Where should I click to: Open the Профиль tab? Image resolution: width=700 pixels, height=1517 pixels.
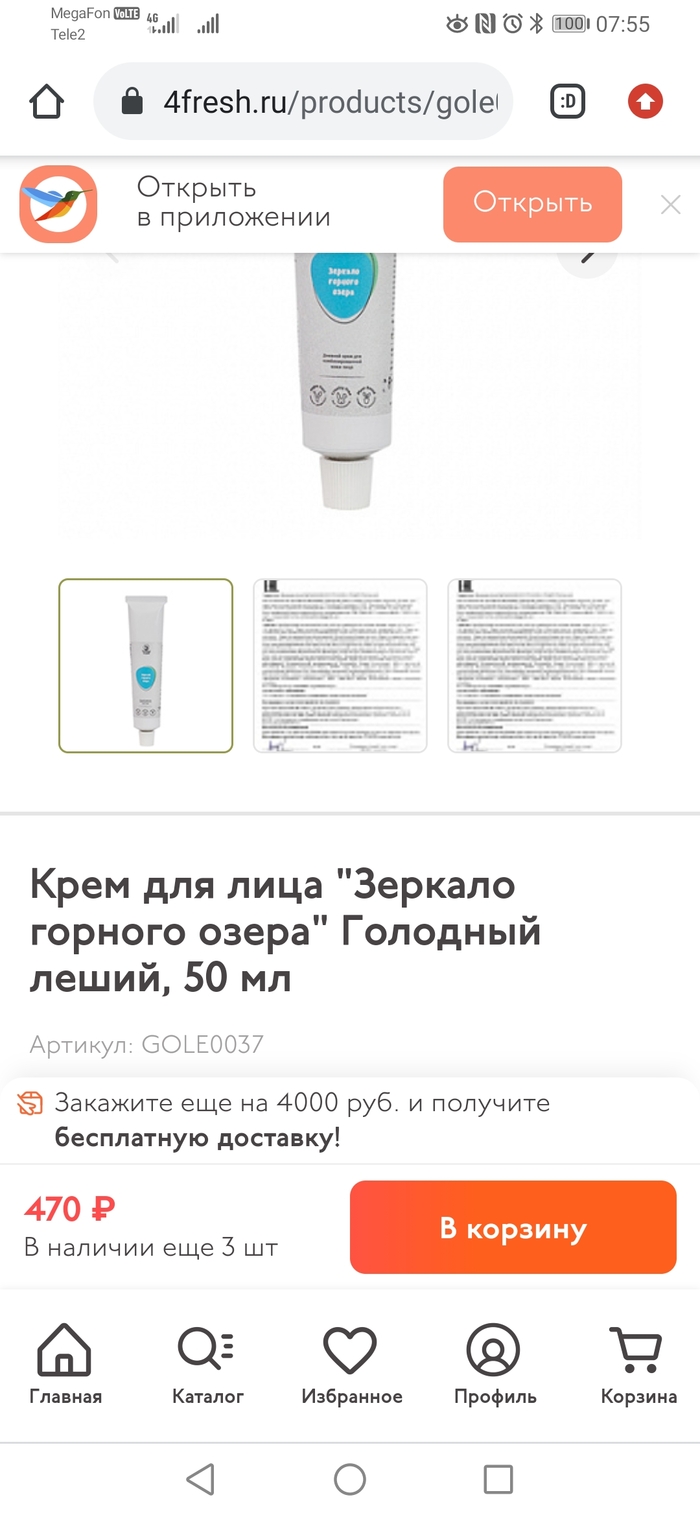(494, 1365)
